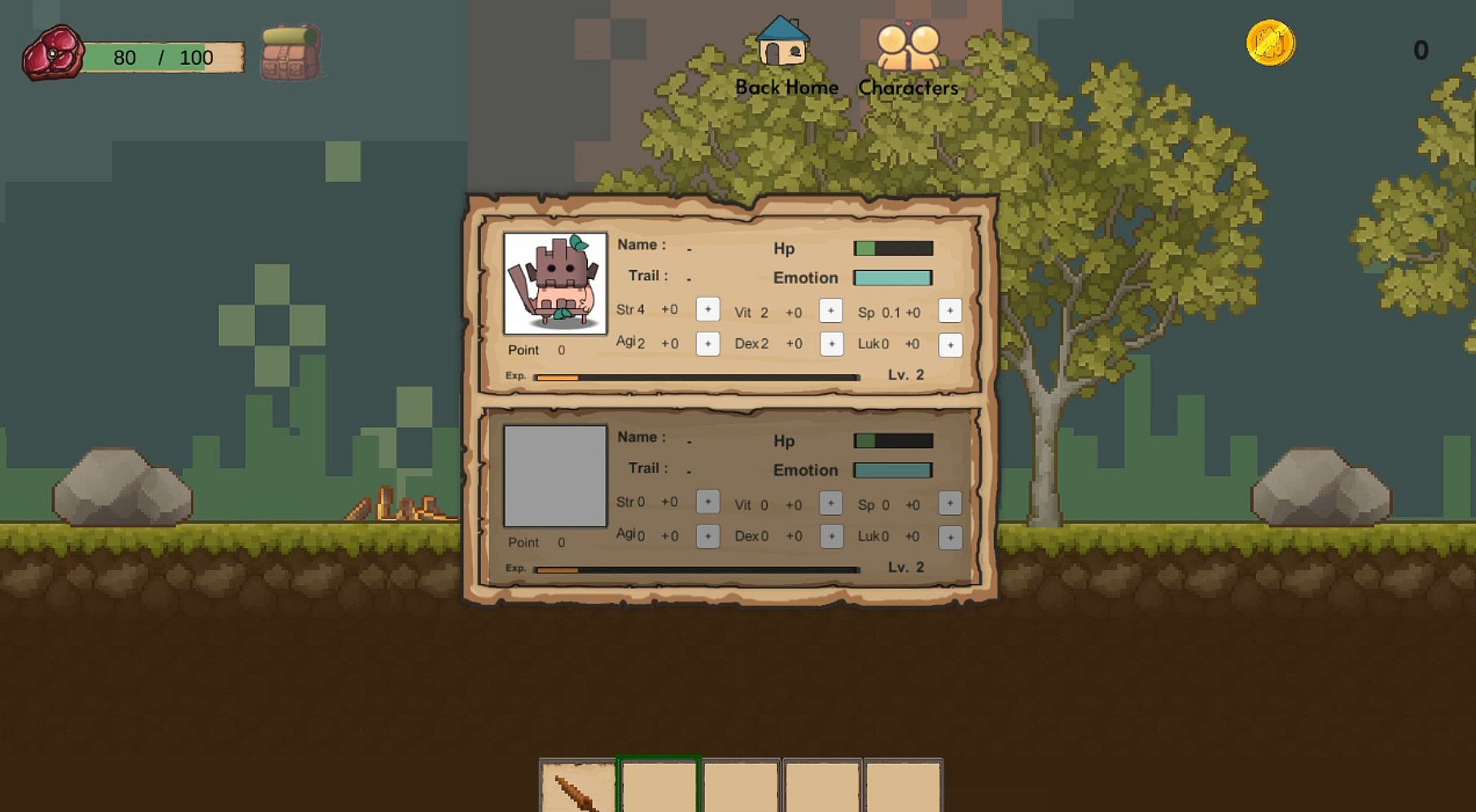The width and height of the screenshot is (1476, 812).
Task: Tap the first character's portrait
Action: [x=555, y=283]
